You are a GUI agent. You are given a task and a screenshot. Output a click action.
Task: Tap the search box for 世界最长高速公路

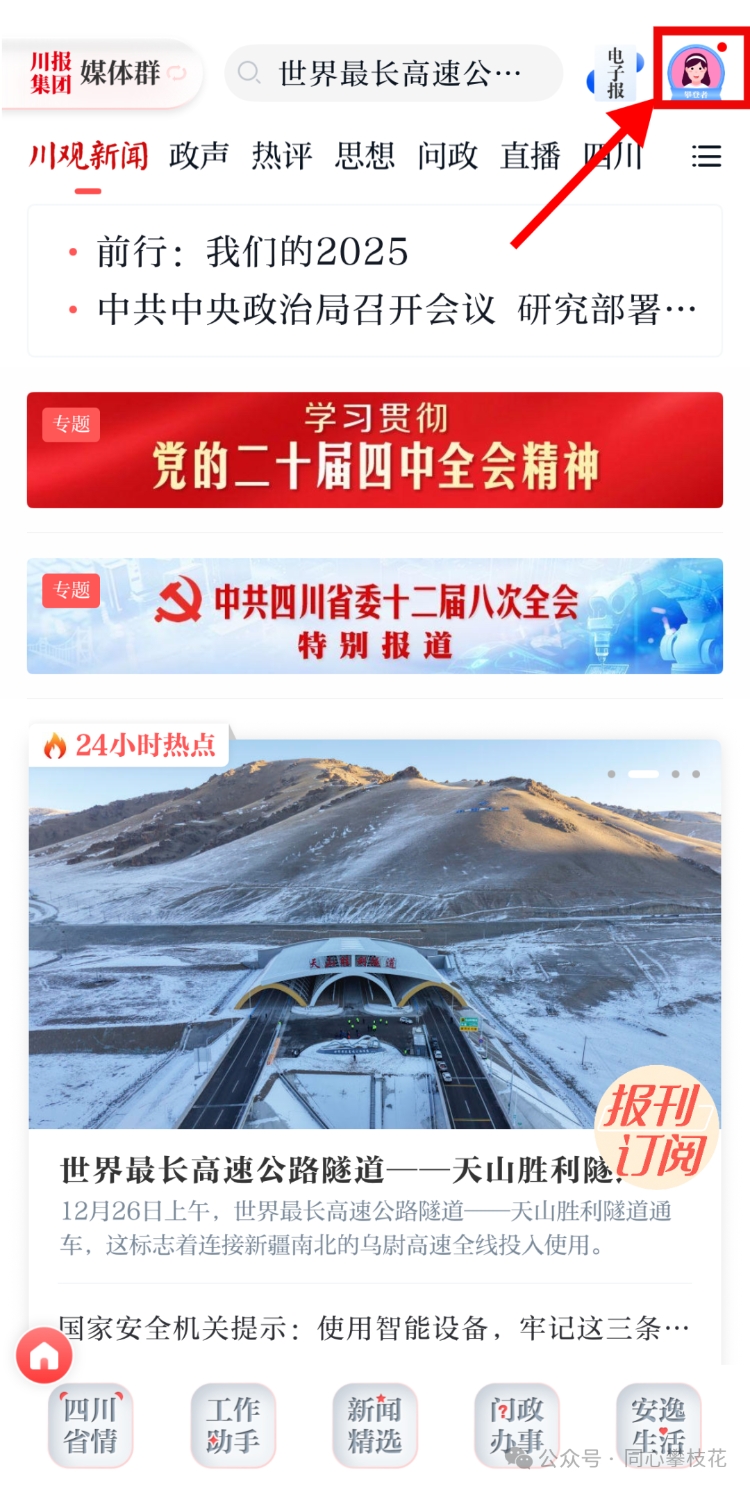pyautogui.click(x=394, y=73)
